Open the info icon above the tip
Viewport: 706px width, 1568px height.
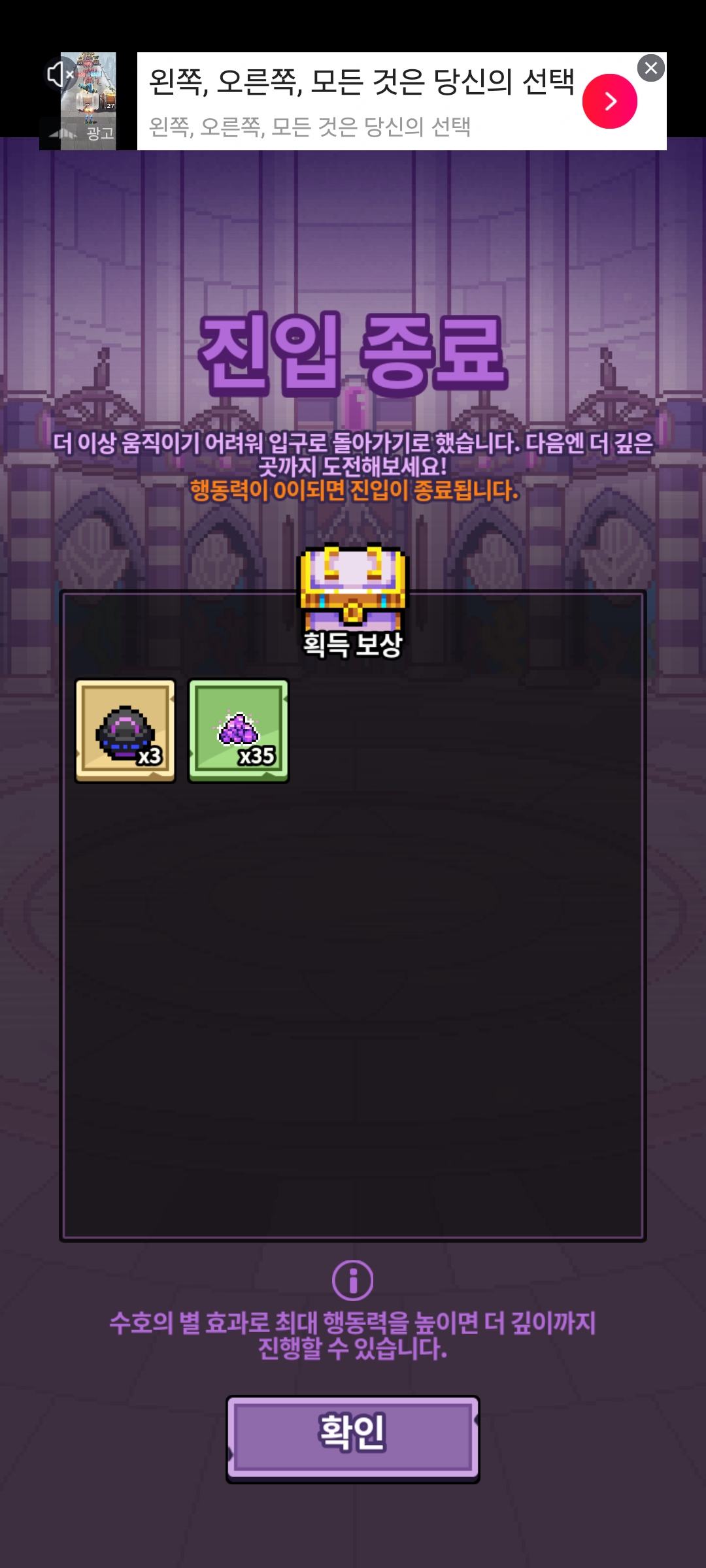[x=352, y=1280]
